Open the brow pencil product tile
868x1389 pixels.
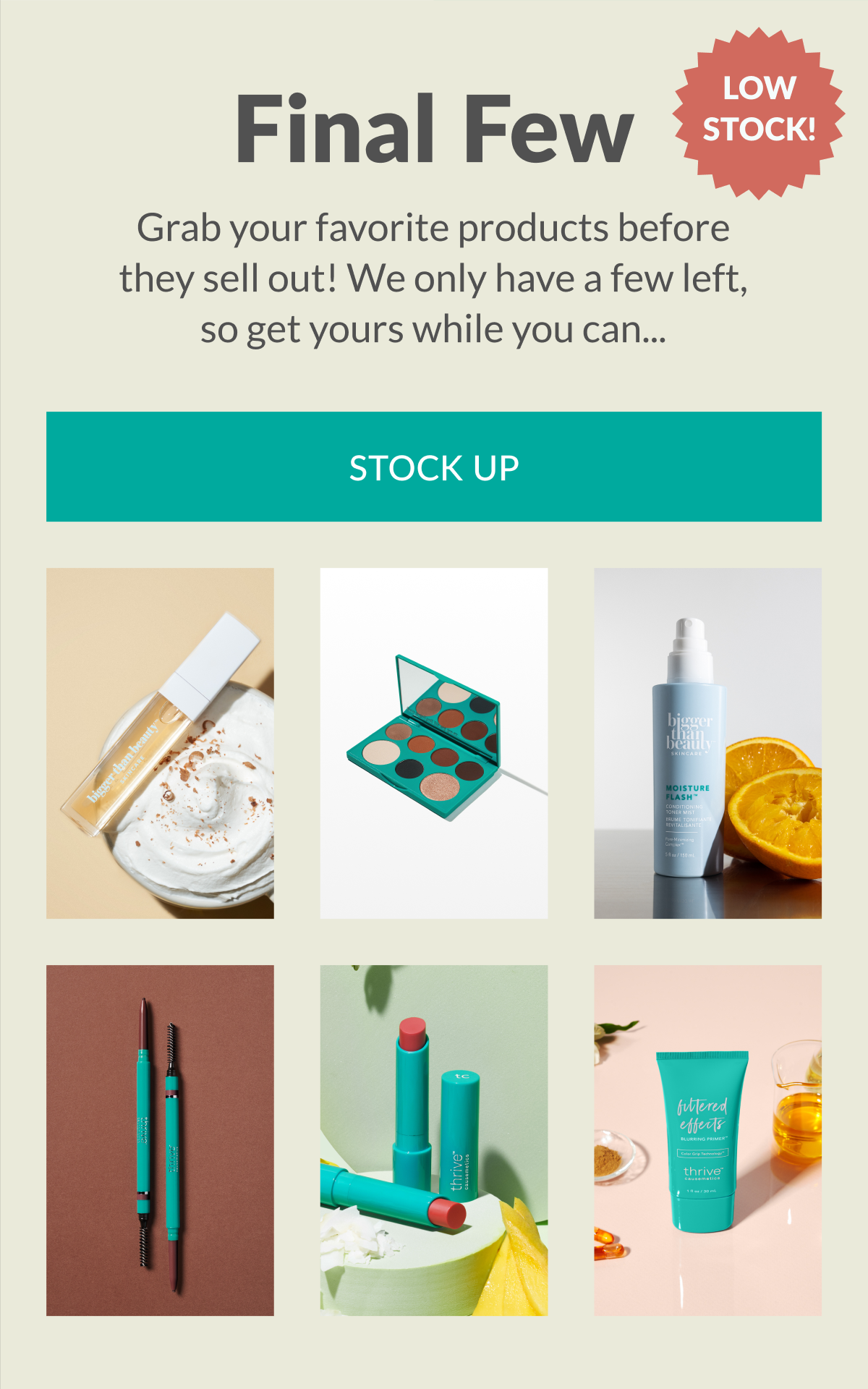coord(160,1140)
